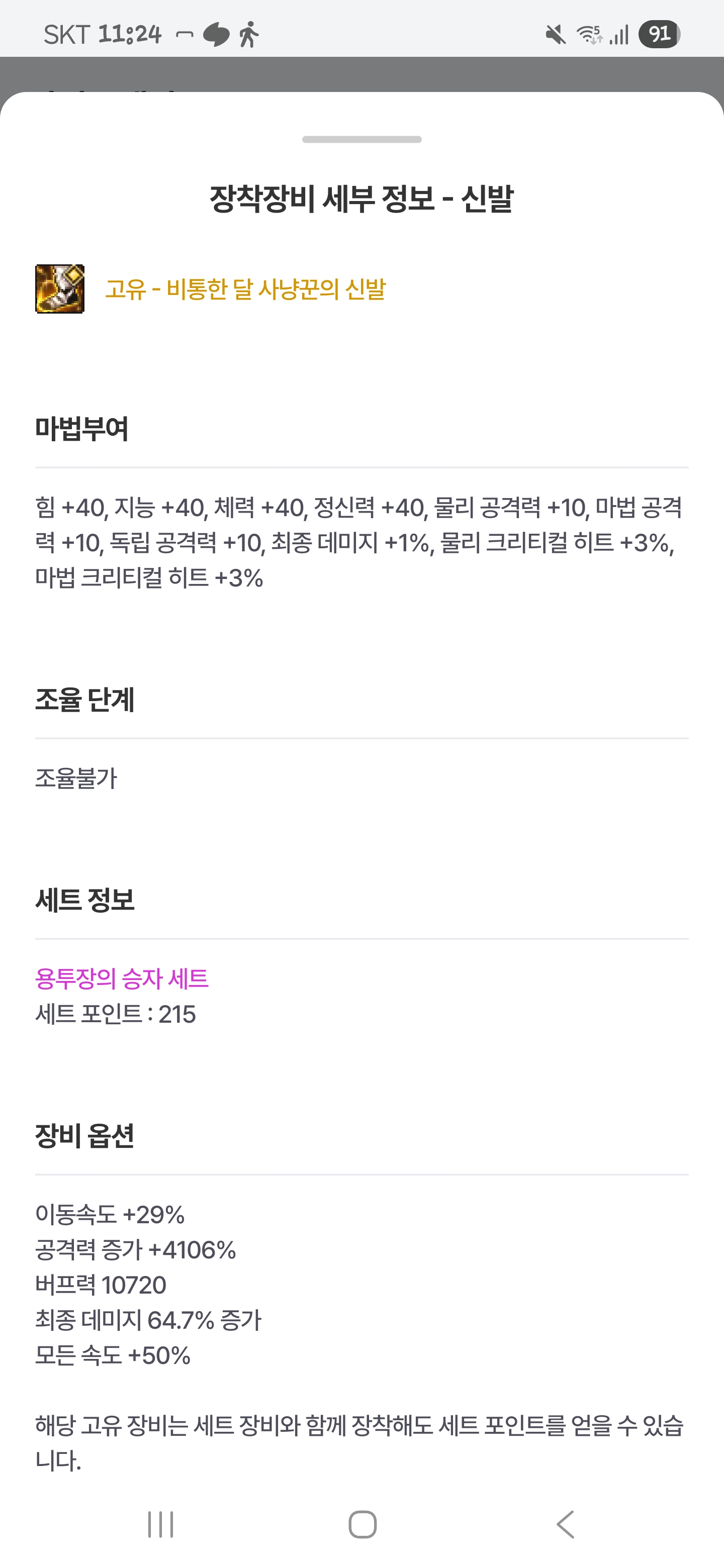Tap the bottom sheet drag handle
The height and width of the screenshot is (1568, 724).
(x=361, y=139)
